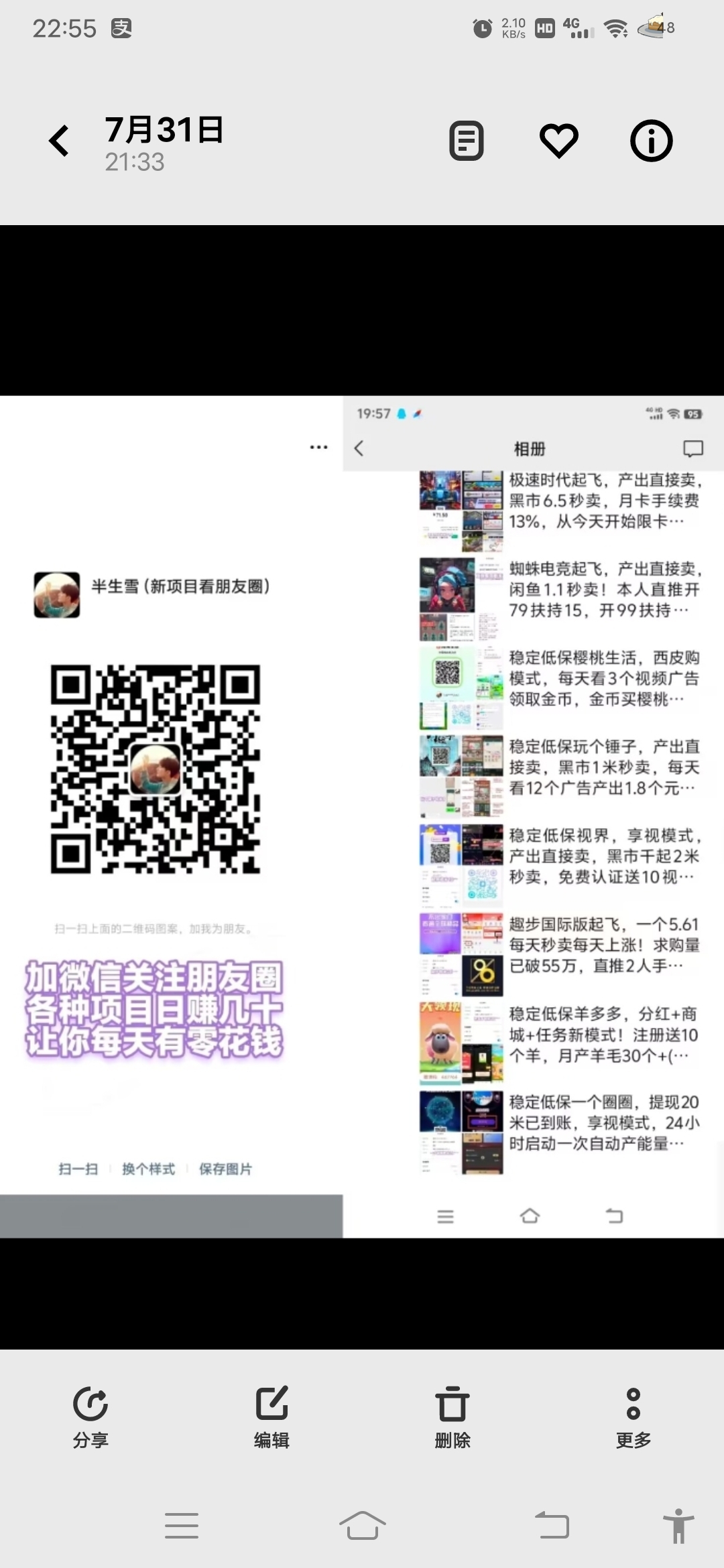Open system recent apps menu
This screenshot has height=1568, width=724.
tap(182, 1526)
